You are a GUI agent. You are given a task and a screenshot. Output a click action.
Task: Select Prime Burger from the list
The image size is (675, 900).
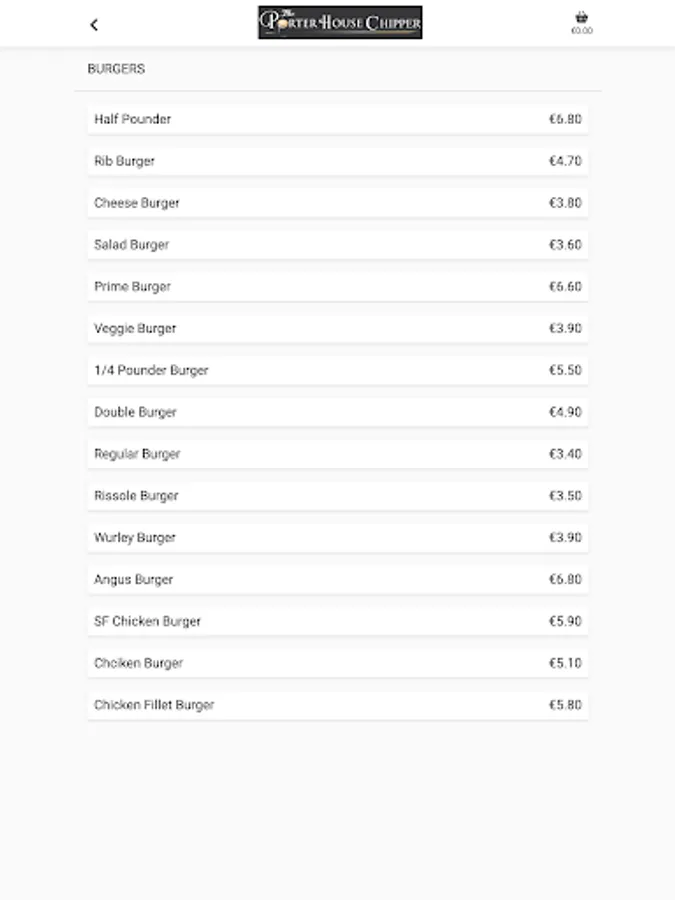pos(338,286)
